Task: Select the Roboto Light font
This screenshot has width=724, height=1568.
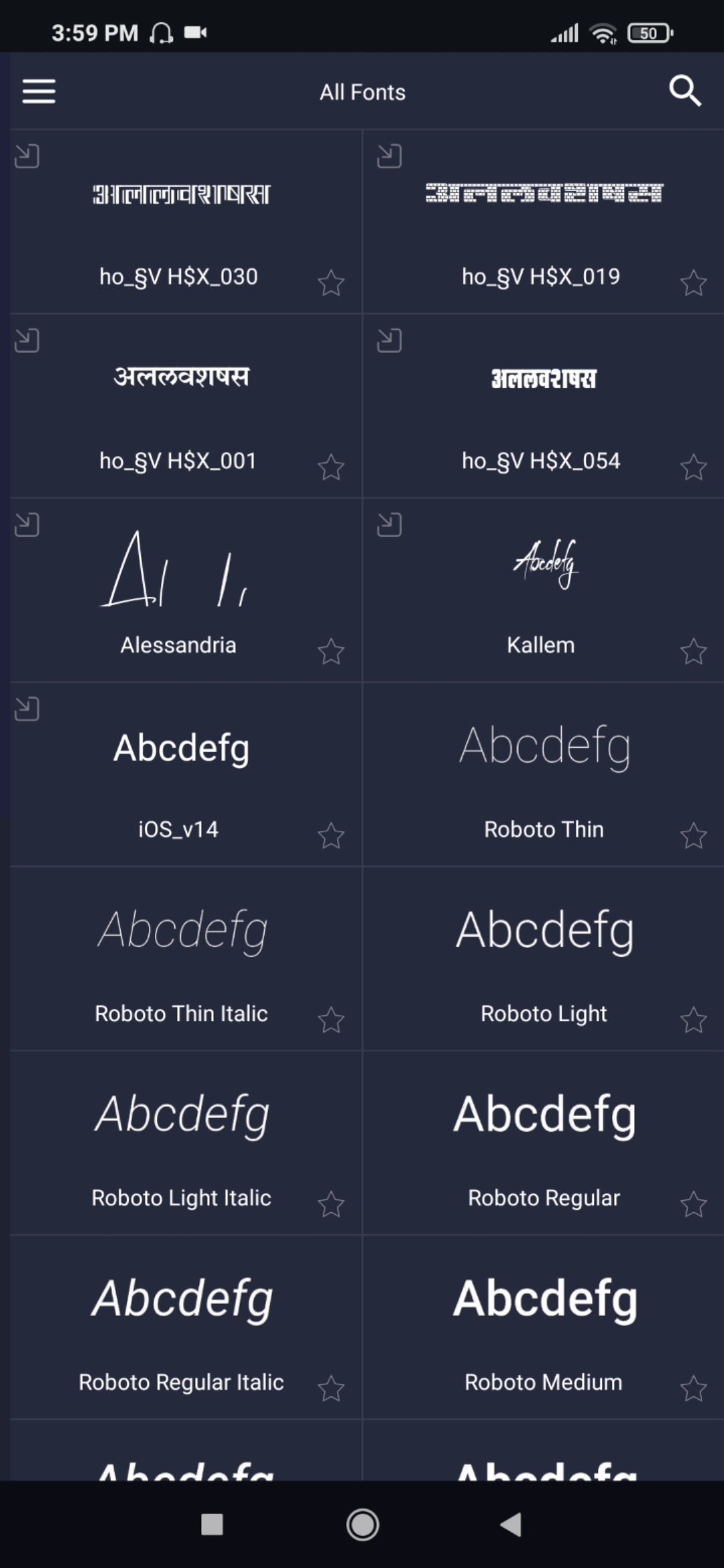Action: [x=543, y=958]
